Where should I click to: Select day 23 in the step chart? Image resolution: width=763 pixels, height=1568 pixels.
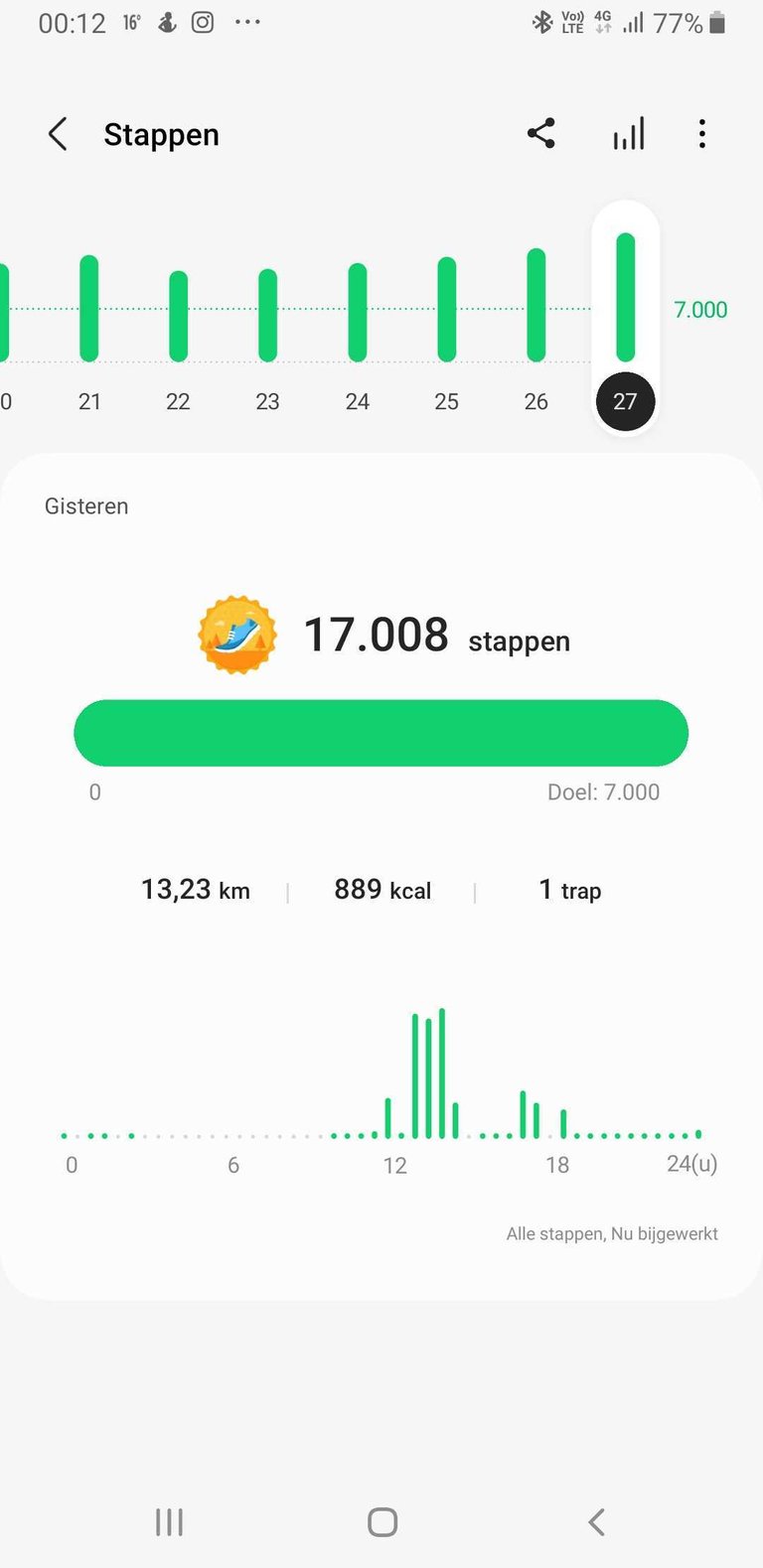click(x=268, y=315)
